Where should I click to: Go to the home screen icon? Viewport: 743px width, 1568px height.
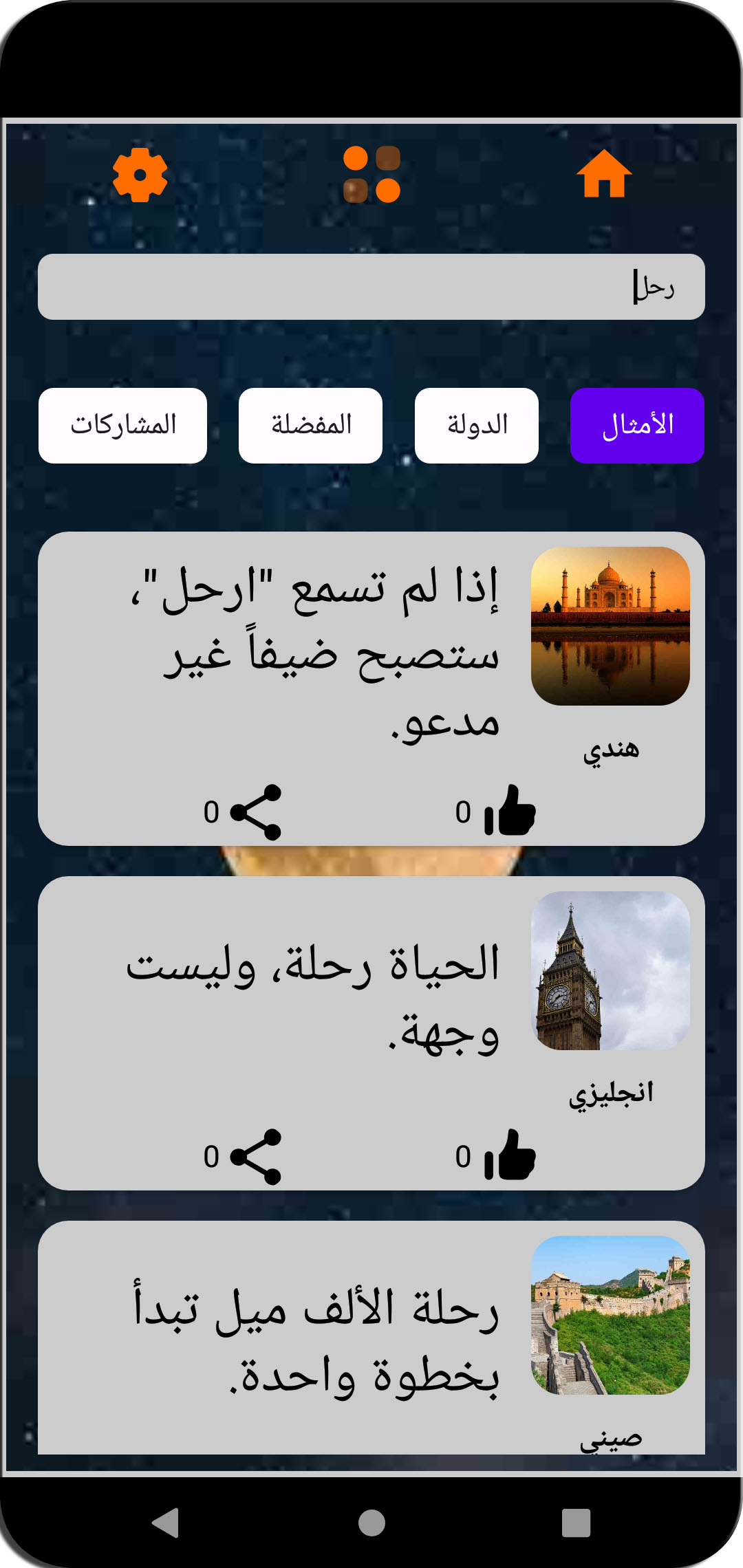tap(604, 175)
